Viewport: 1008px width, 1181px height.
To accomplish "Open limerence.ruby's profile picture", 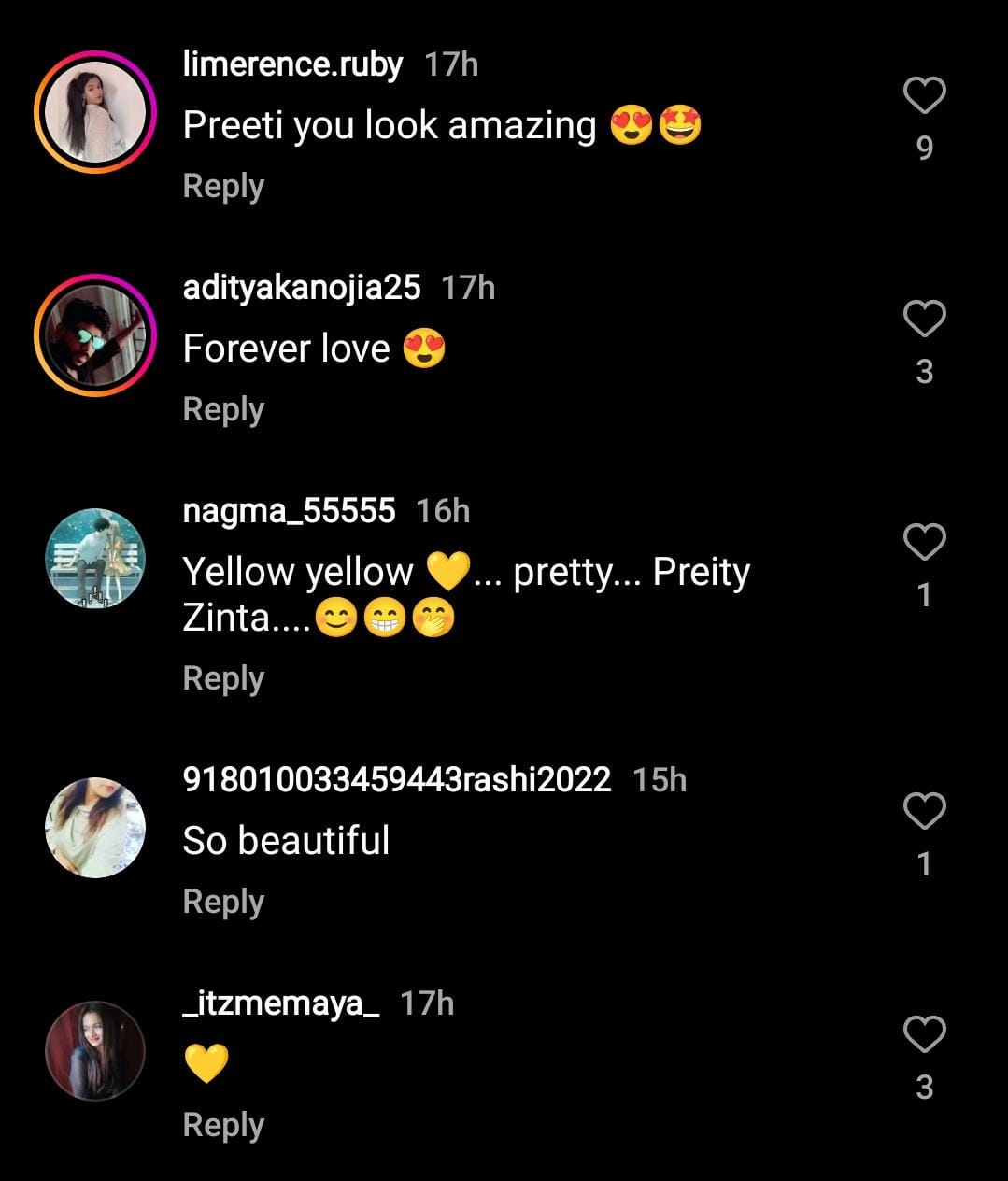I will tap(95, 112).
